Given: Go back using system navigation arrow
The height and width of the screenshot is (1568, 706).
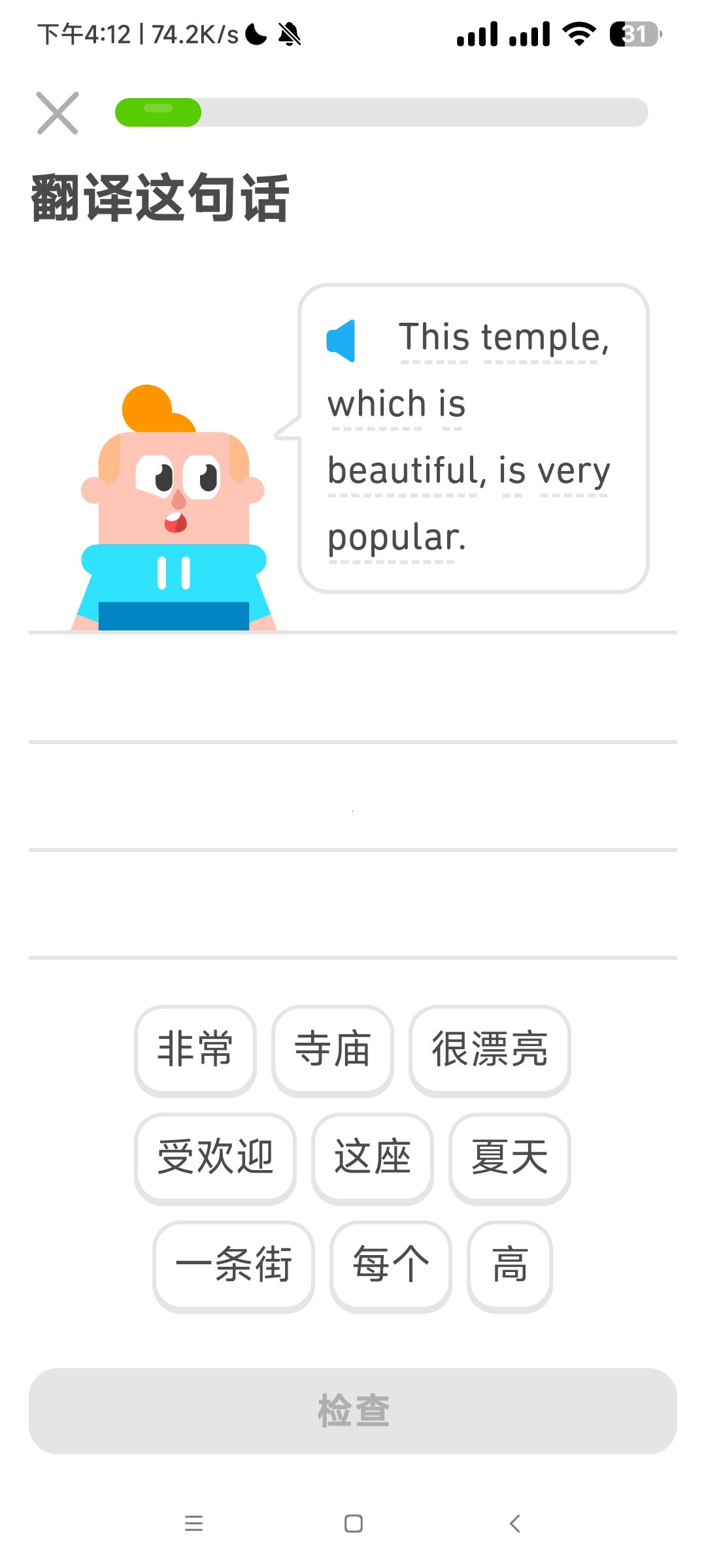Looking at the screenshot, I should tap(514, 1524).
